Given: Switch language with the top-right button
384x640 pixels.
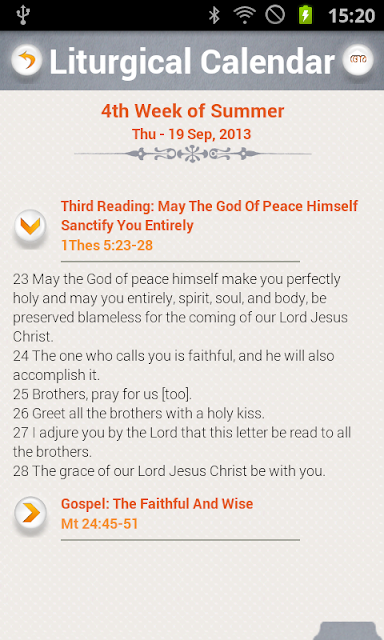Looking at the screenshot, I should (358, 60).
